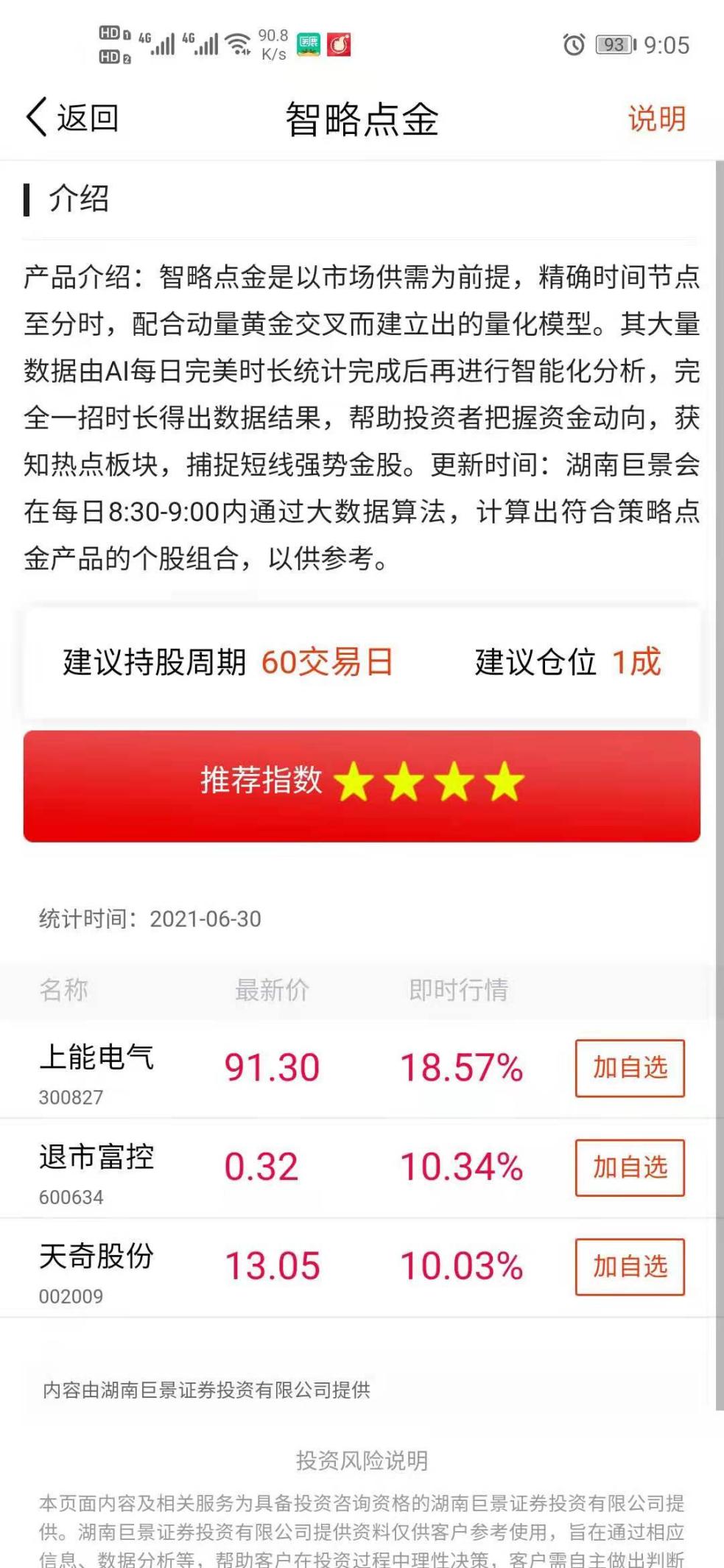Screen dimensions: 724x1568
Task: Add 退市富控 to watchlist
Action: (x=630, y=1167)
